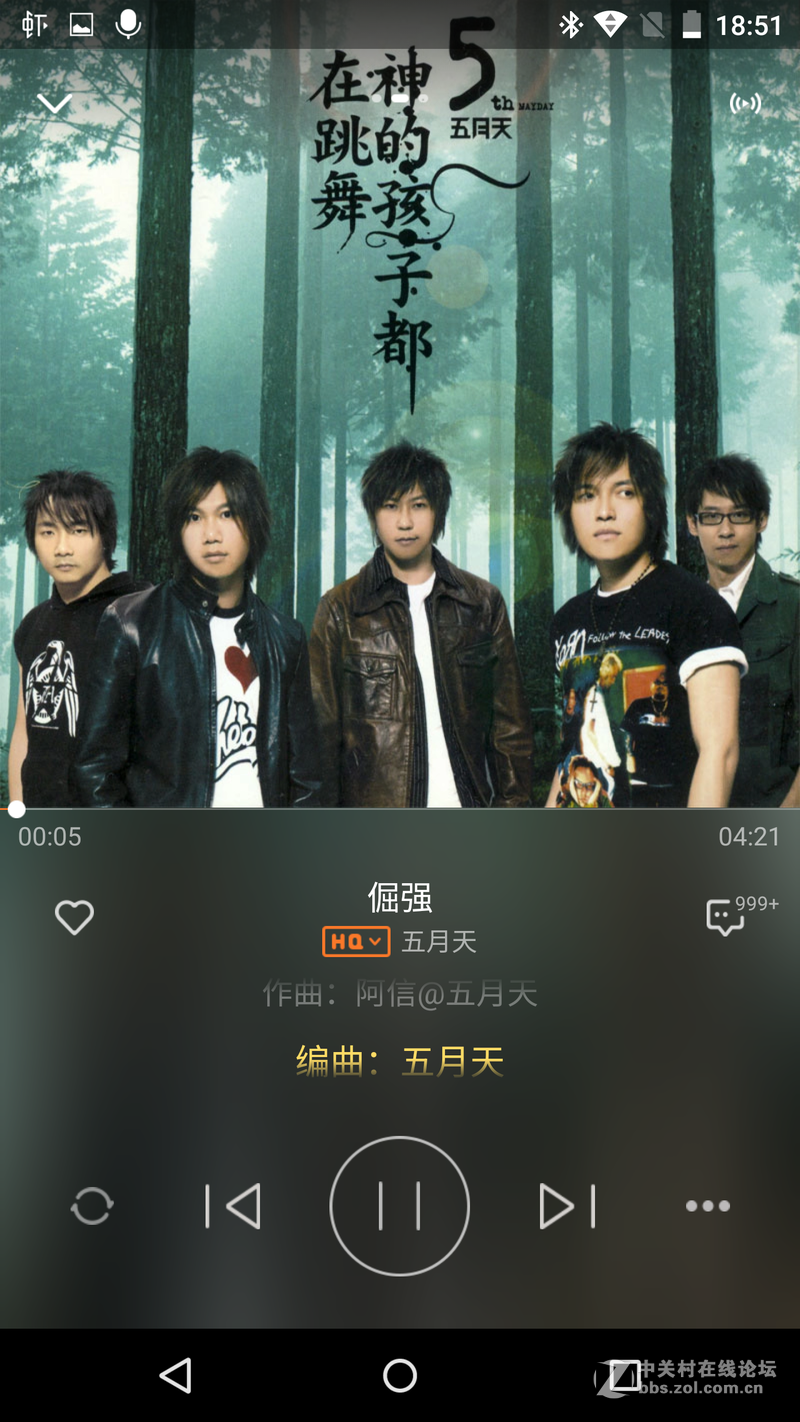This screenshot has height=1422, width=800.
Task: Toggle the repeat mode
Action: (92, 1206)
